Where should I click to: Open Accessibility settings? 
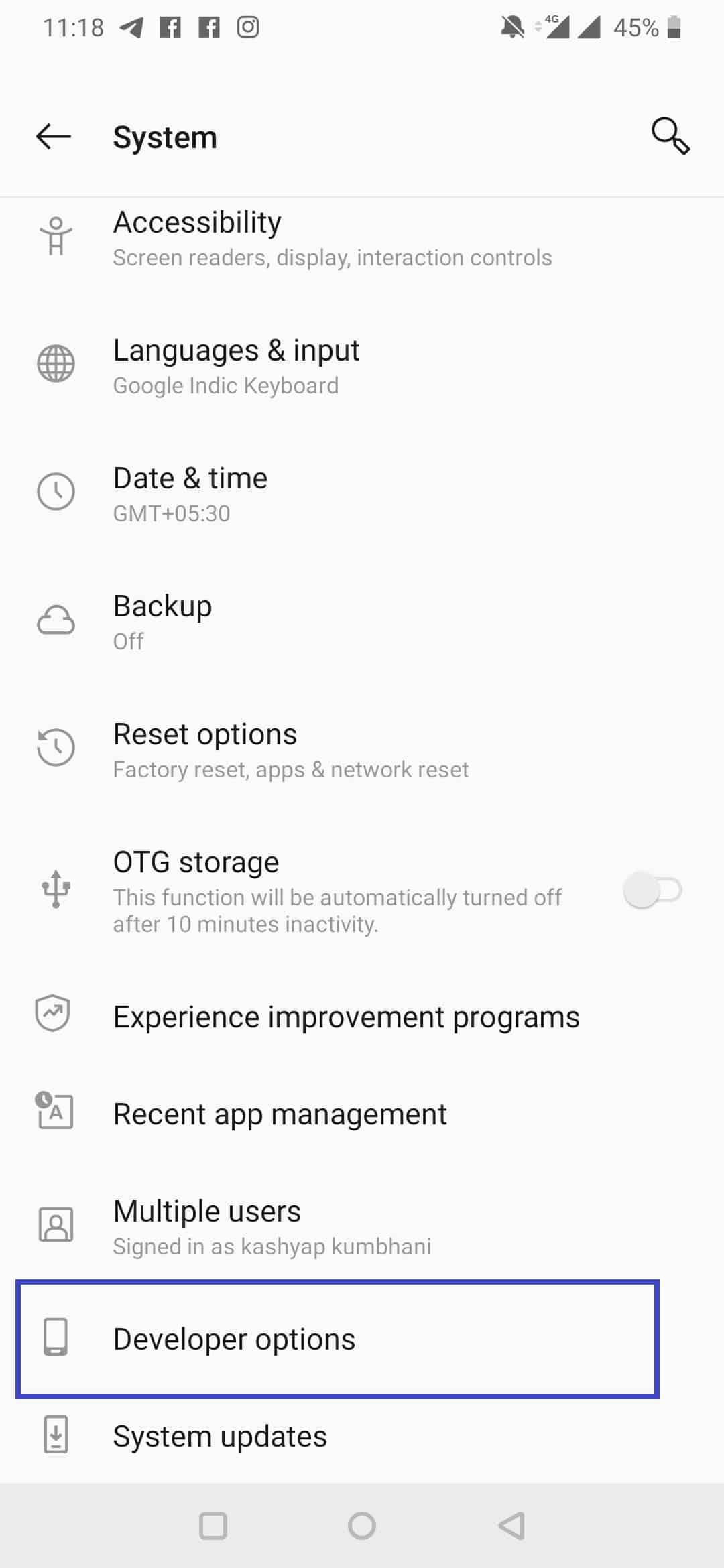click(362, 239)
